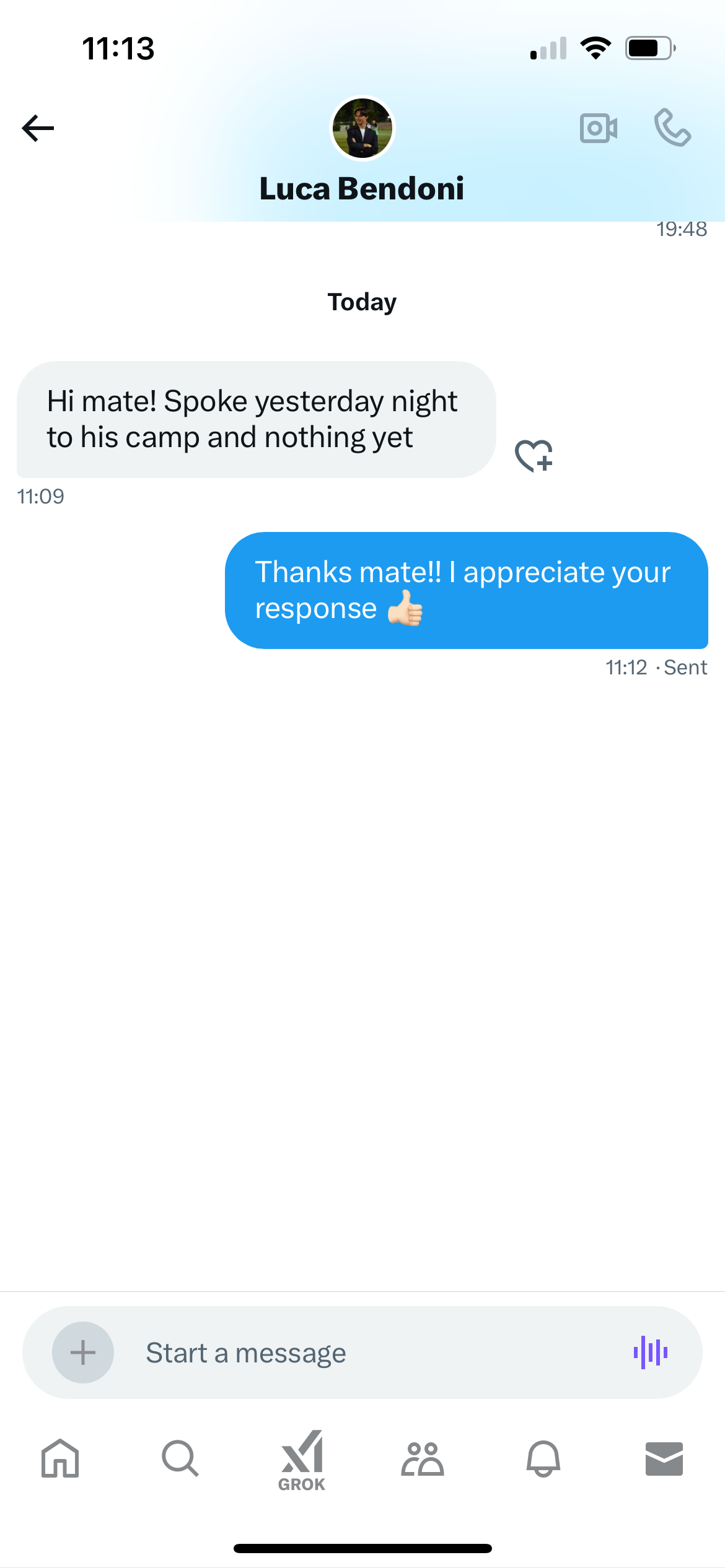Start a voice call with Luca Bendoni

672,128
